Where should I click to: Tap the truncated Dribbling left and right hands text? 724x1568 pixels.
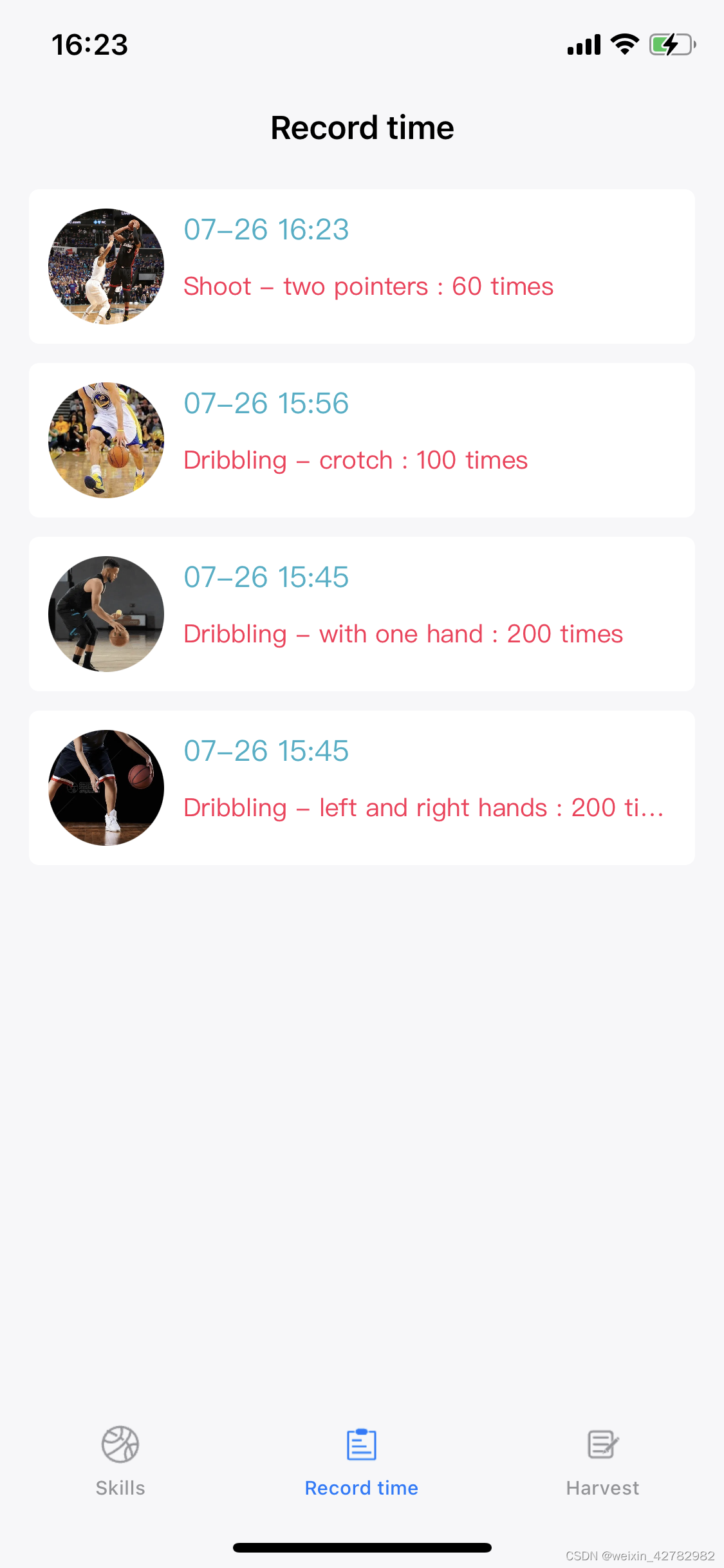tap(424, 807)
